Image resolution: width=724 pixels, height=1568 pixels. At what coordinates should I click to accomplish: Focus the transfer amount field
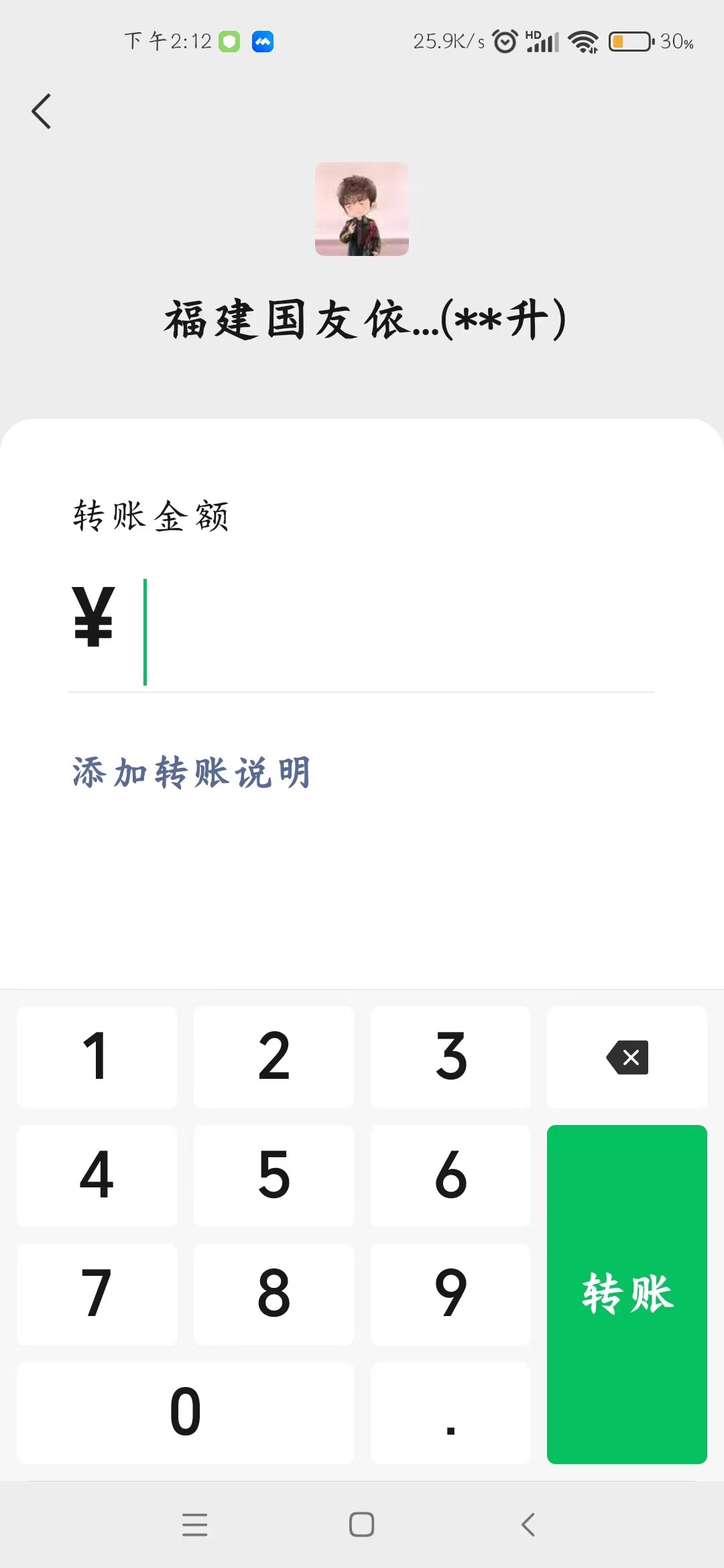coord(396,633)
